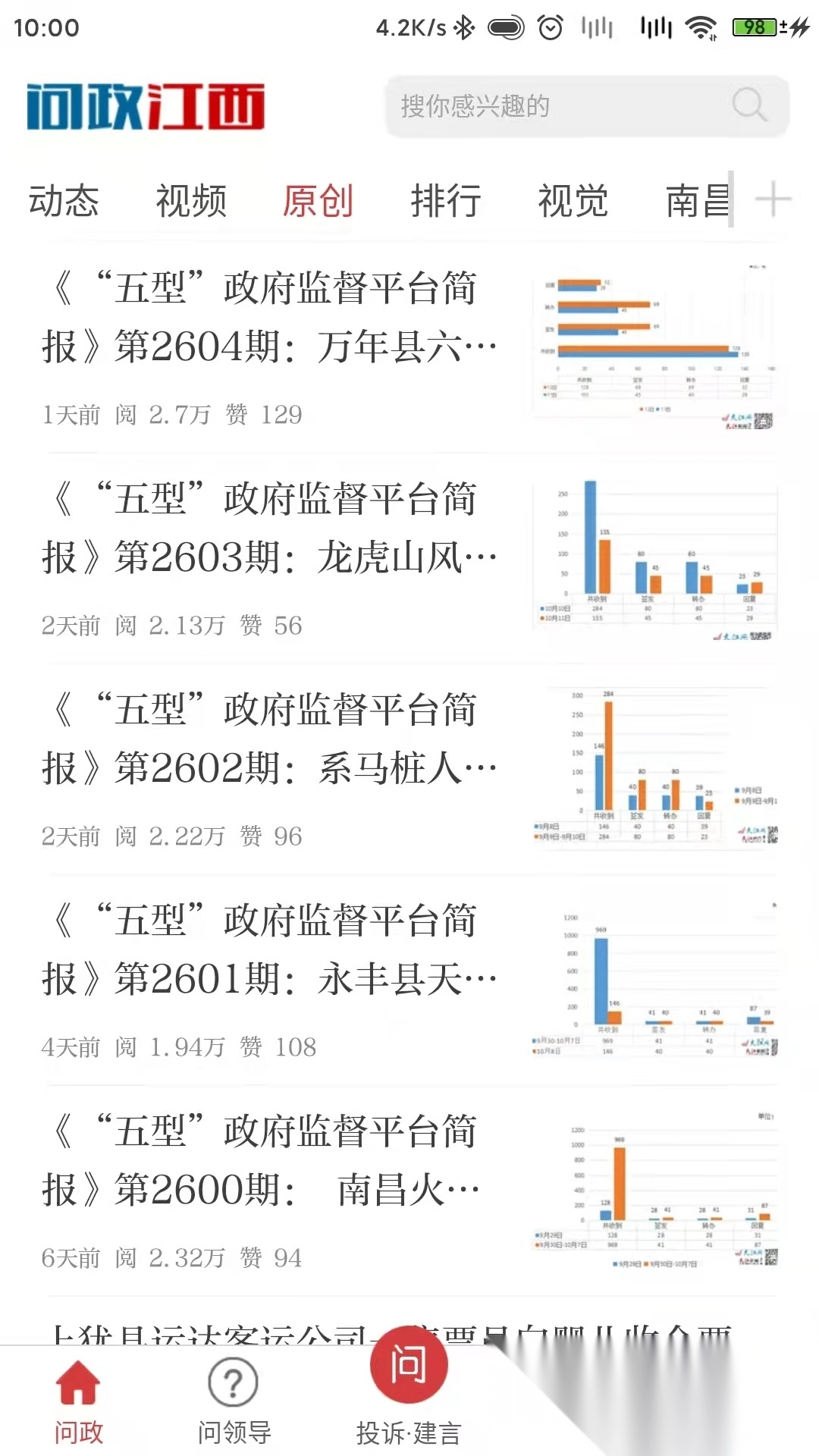Open the 动态 tab

(x=64, y=200)
